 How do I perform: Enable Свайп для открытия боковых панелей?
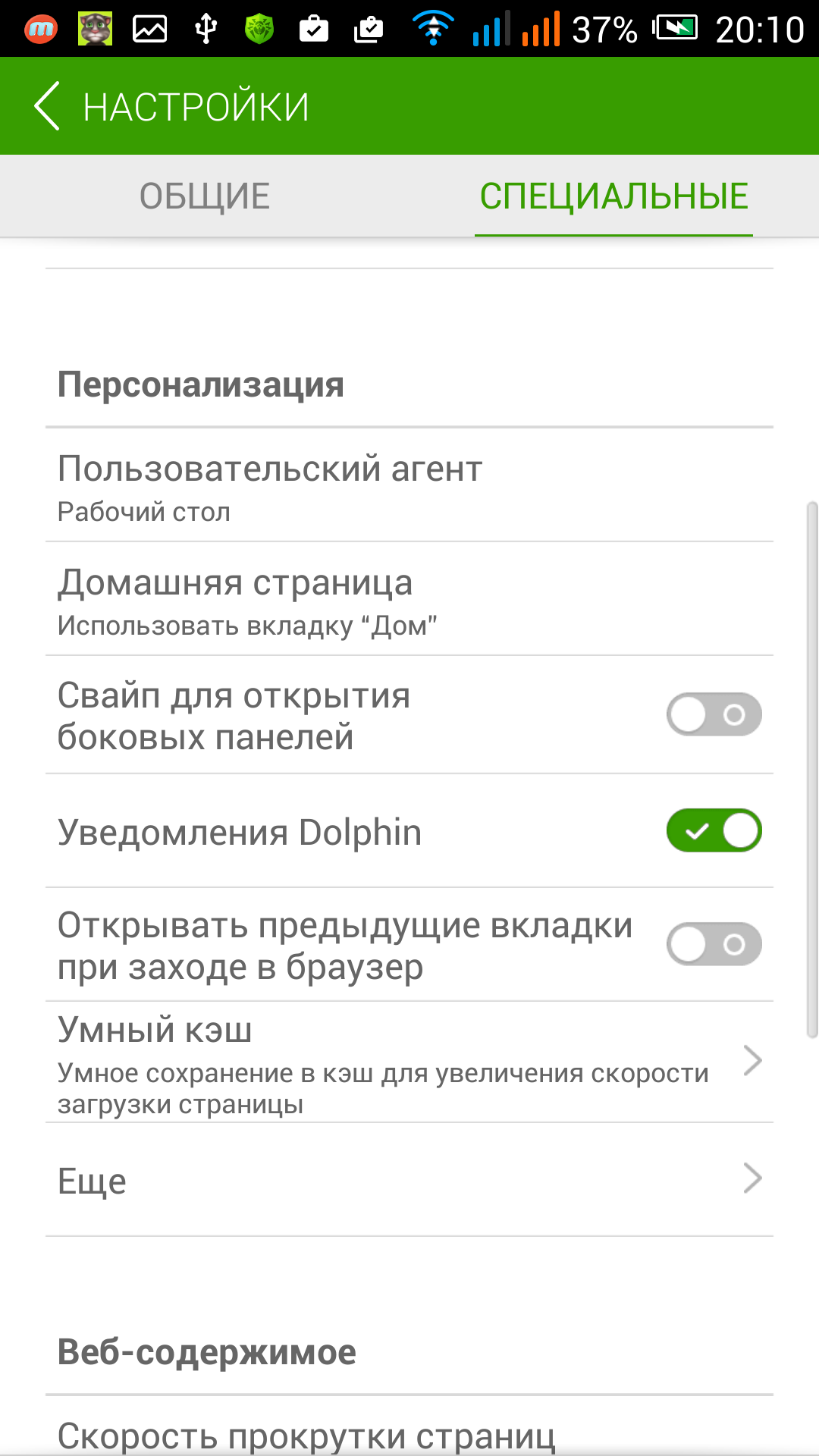714,715
